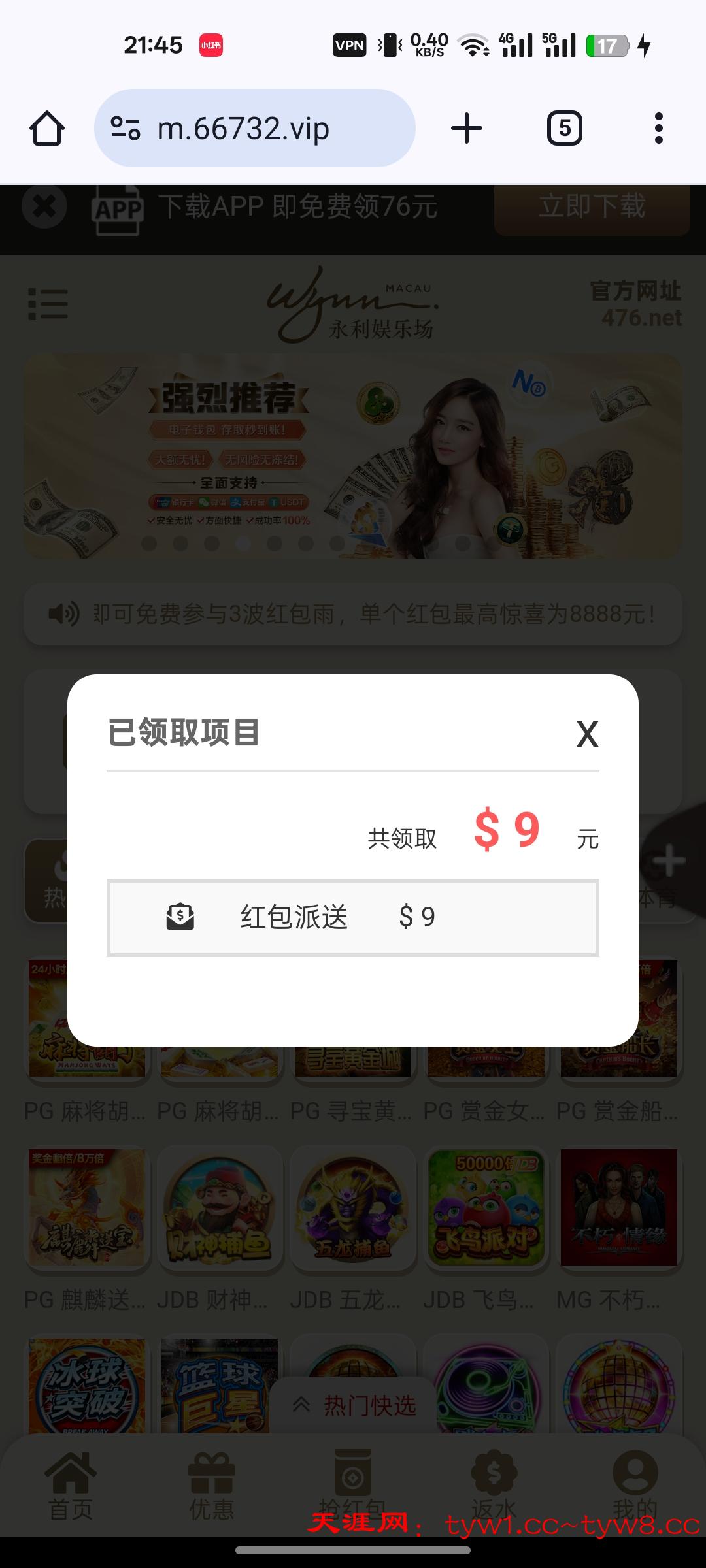Close the 已领取项目 dialog

(x=587, y=734)
